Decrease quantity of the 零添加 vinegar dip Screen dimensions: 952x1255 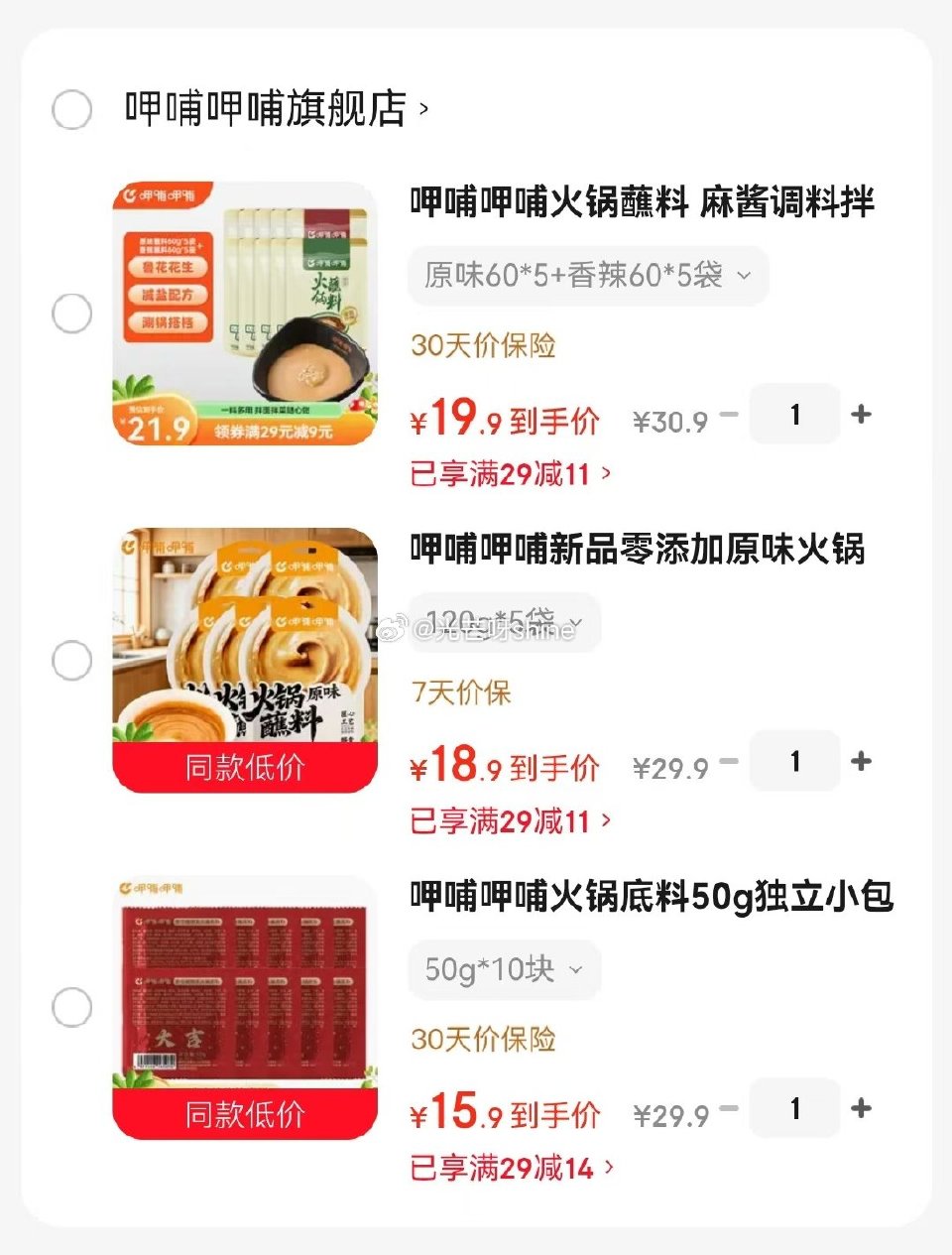pos(731,761)
